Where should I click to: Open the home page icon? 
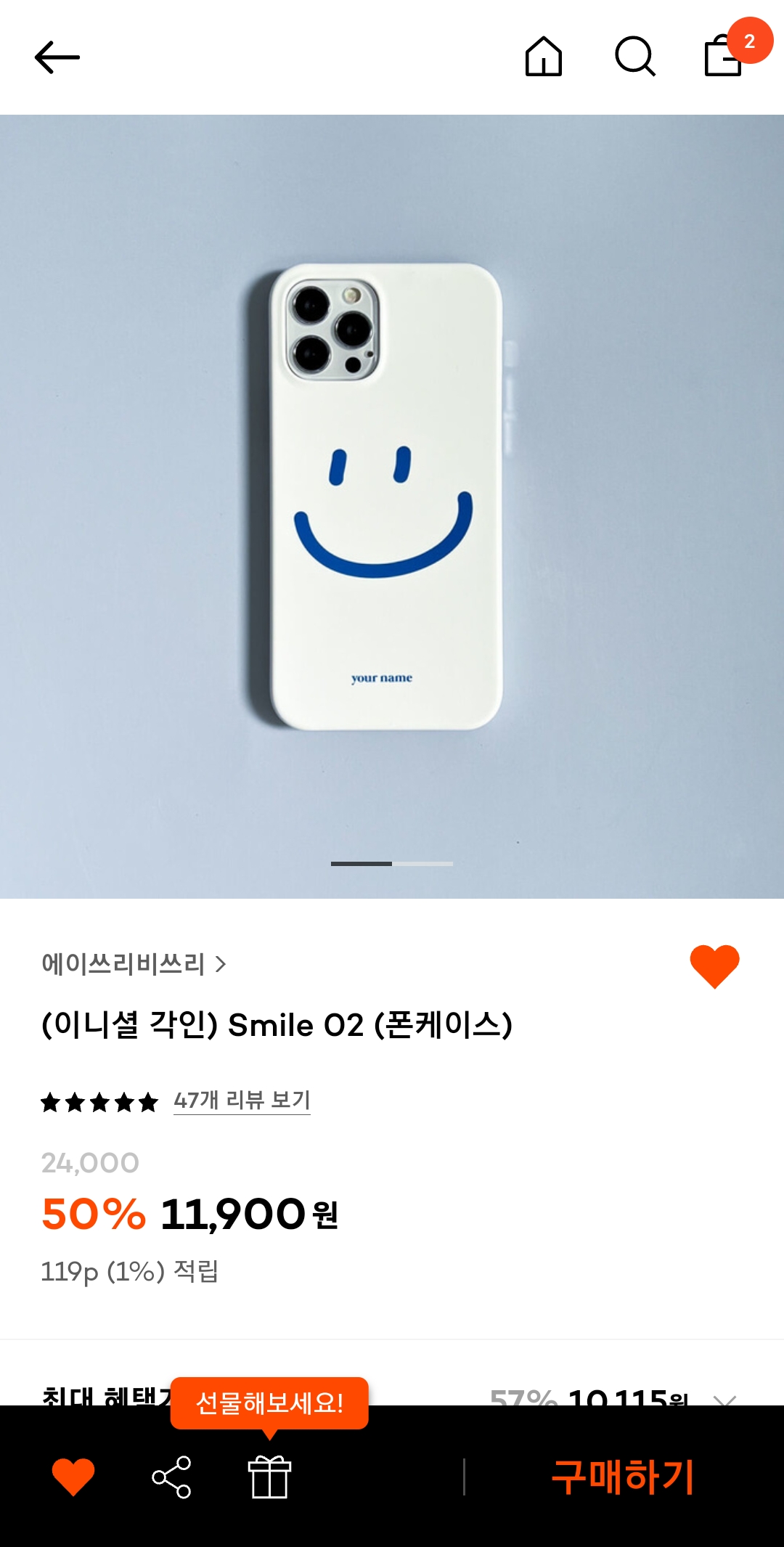543,57
